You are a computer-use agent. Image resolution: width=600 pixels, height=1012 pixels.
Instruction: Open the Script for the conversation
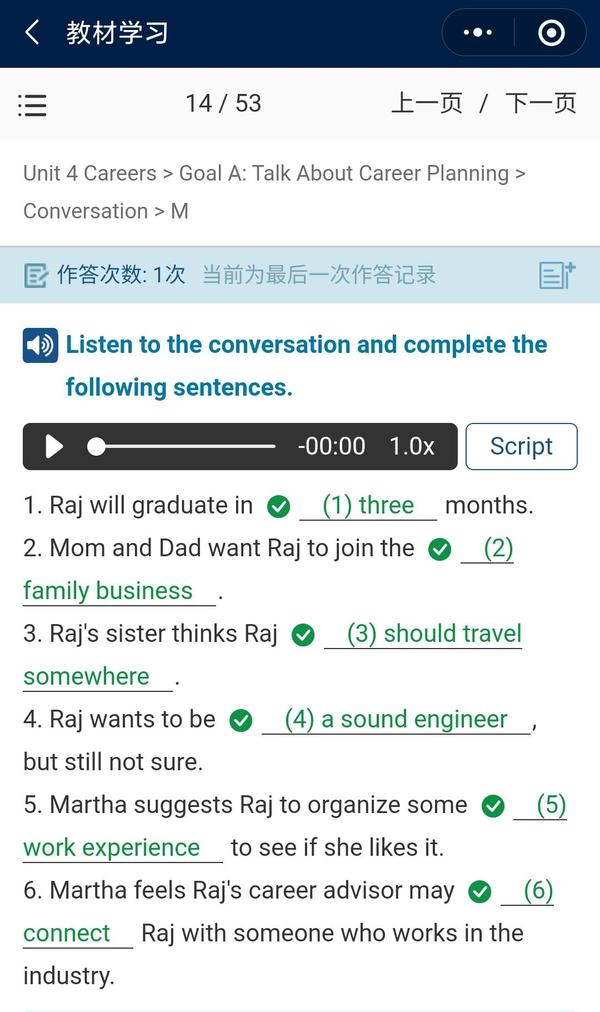pos(521,446)
